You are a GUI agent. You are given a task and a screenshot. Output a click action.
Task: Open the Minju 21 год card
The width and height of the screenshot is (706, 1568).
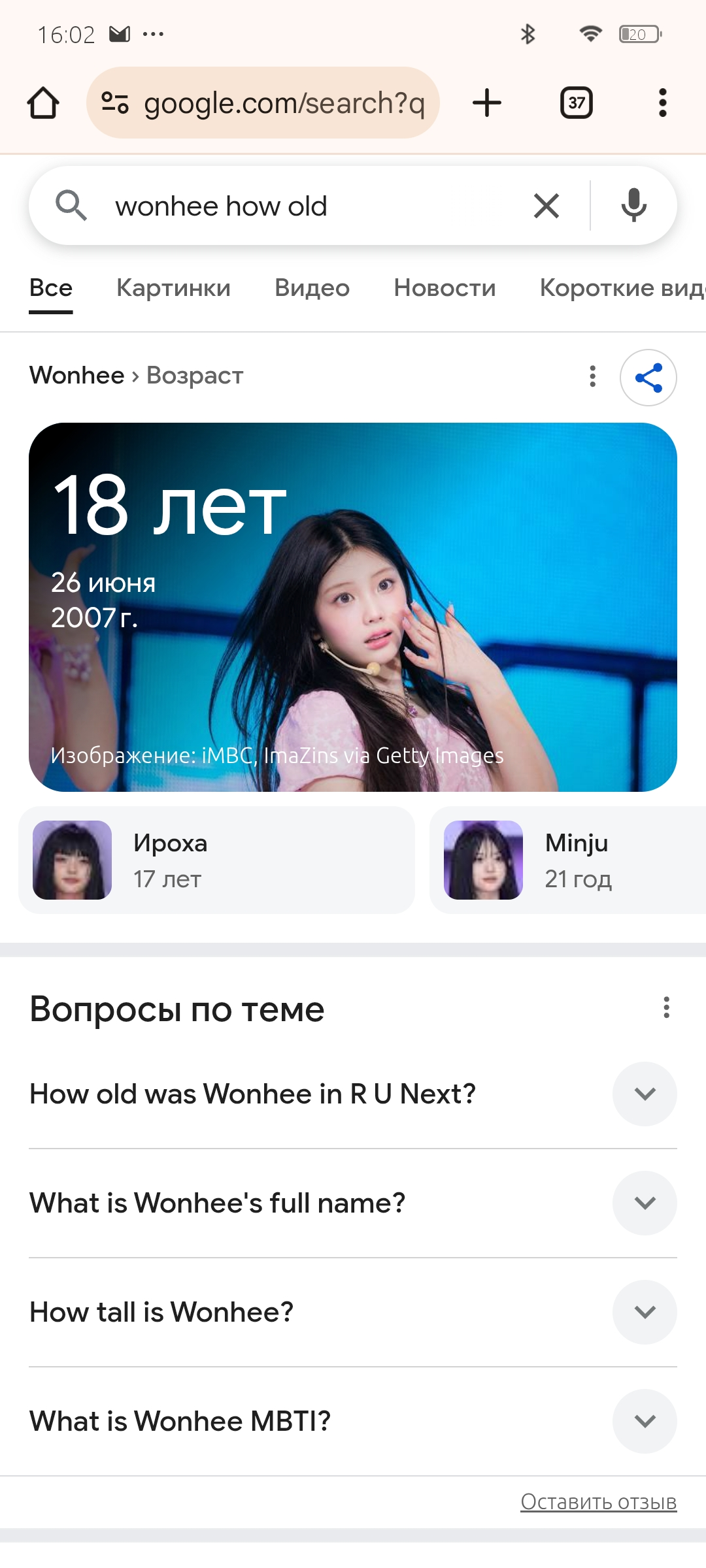(566, 860)
